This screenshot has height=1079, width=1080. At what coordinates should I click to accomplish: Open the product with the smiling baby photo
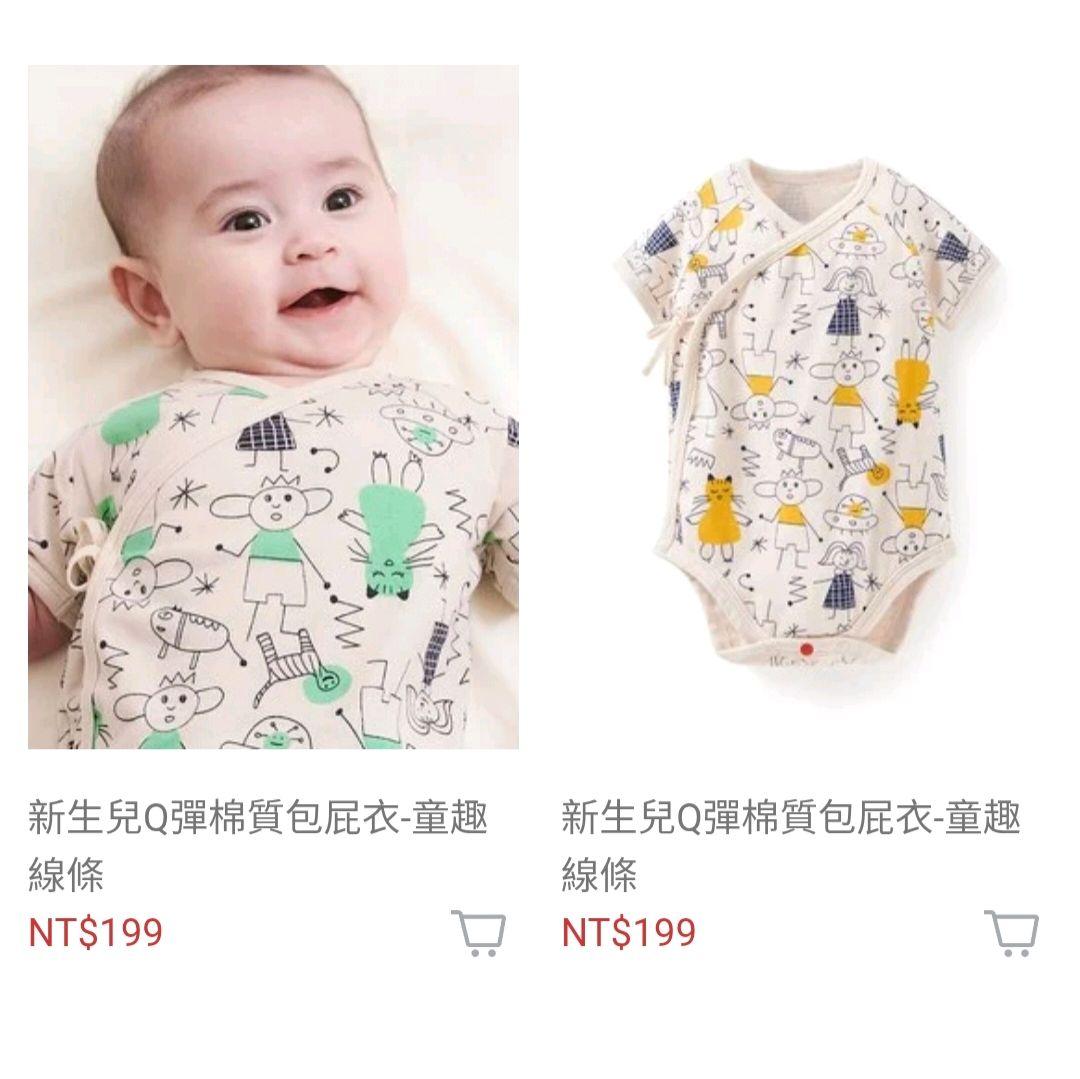(x=272, y=407)
